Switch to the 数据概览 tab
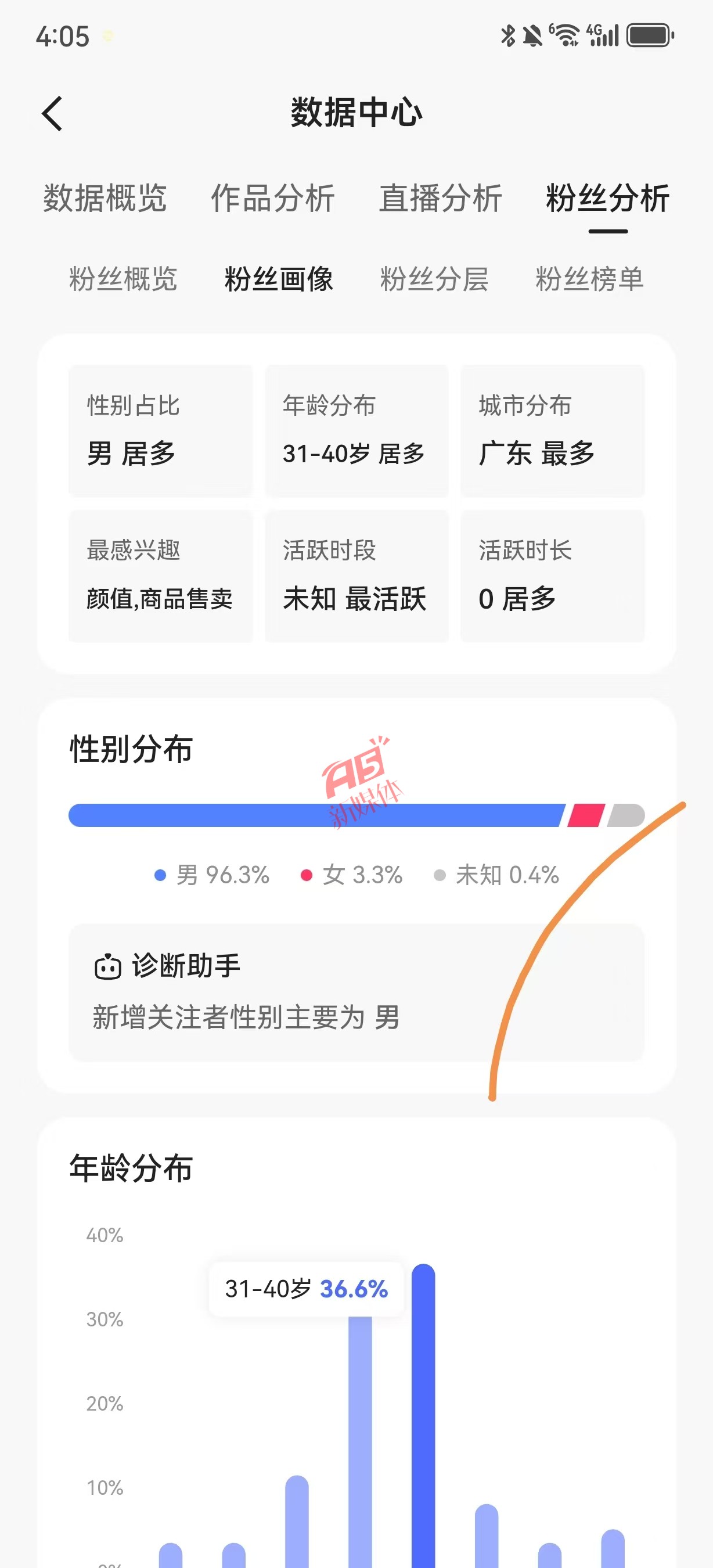 tap(105, 199)
